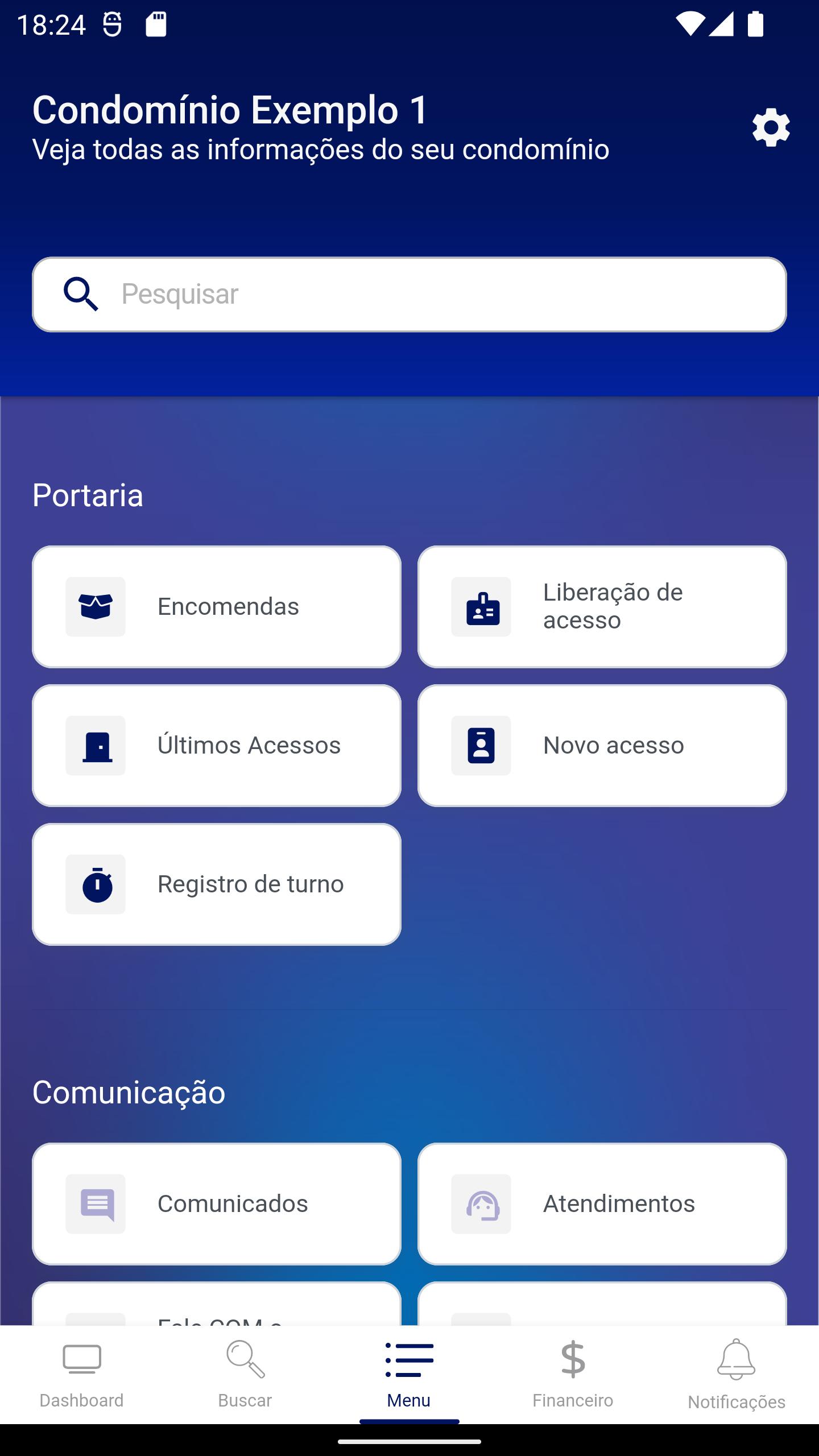This screenshot has height=1456, width=819.
Task: Open the Encomendas card
Action: point(217,607)
